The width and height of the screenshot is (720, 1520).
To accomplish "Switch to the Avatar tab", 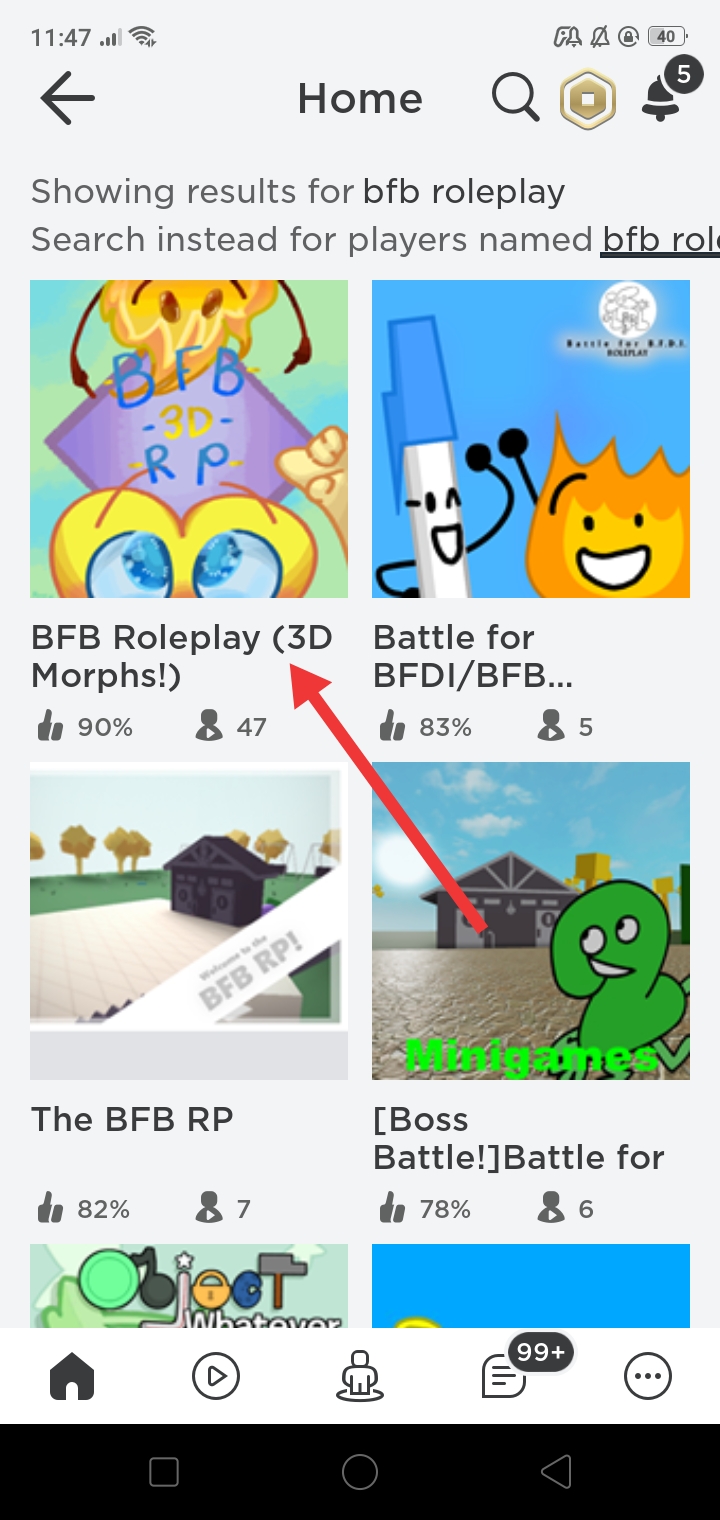I will click(x=360, y=1378).
